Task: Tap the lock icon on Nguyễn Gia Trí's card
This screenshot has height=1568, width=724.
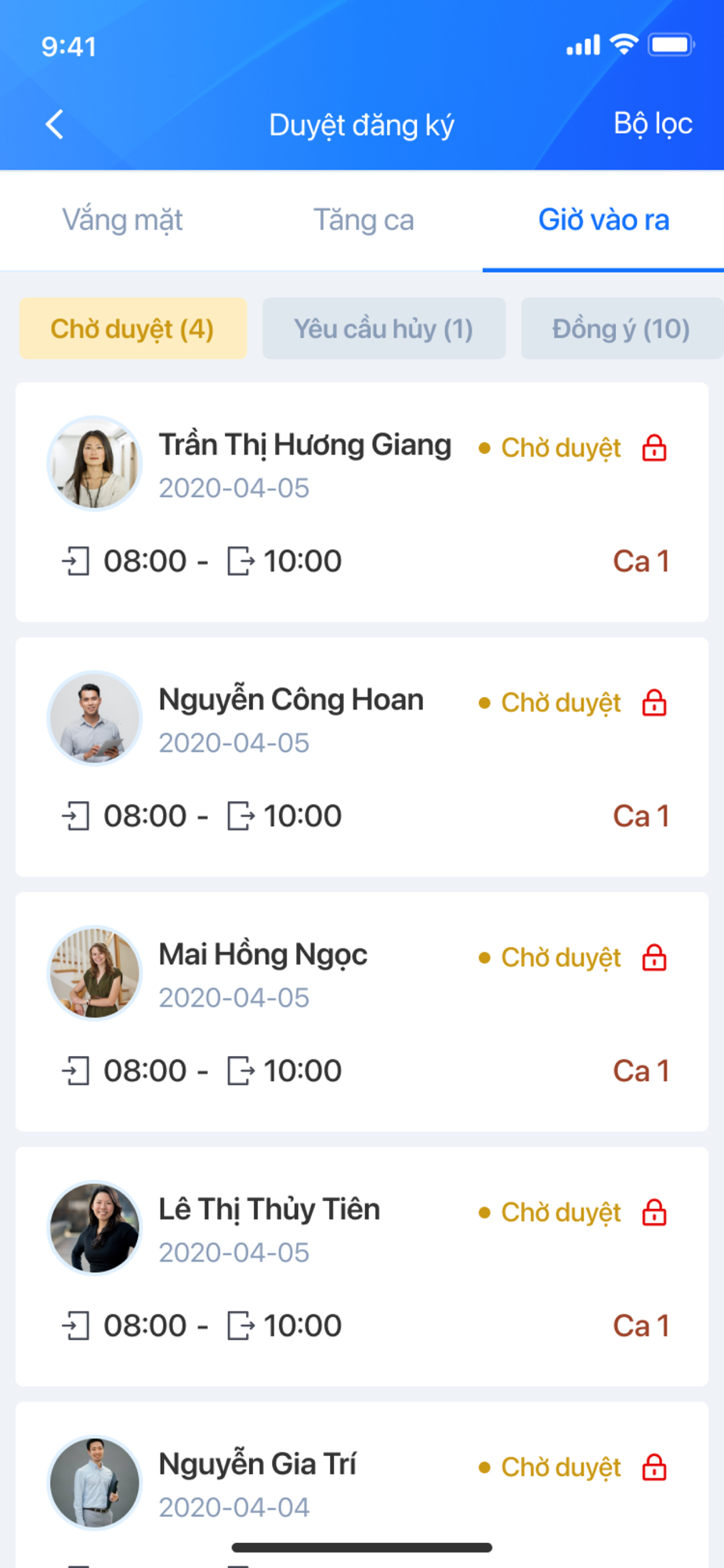Action: point(654,1467)
